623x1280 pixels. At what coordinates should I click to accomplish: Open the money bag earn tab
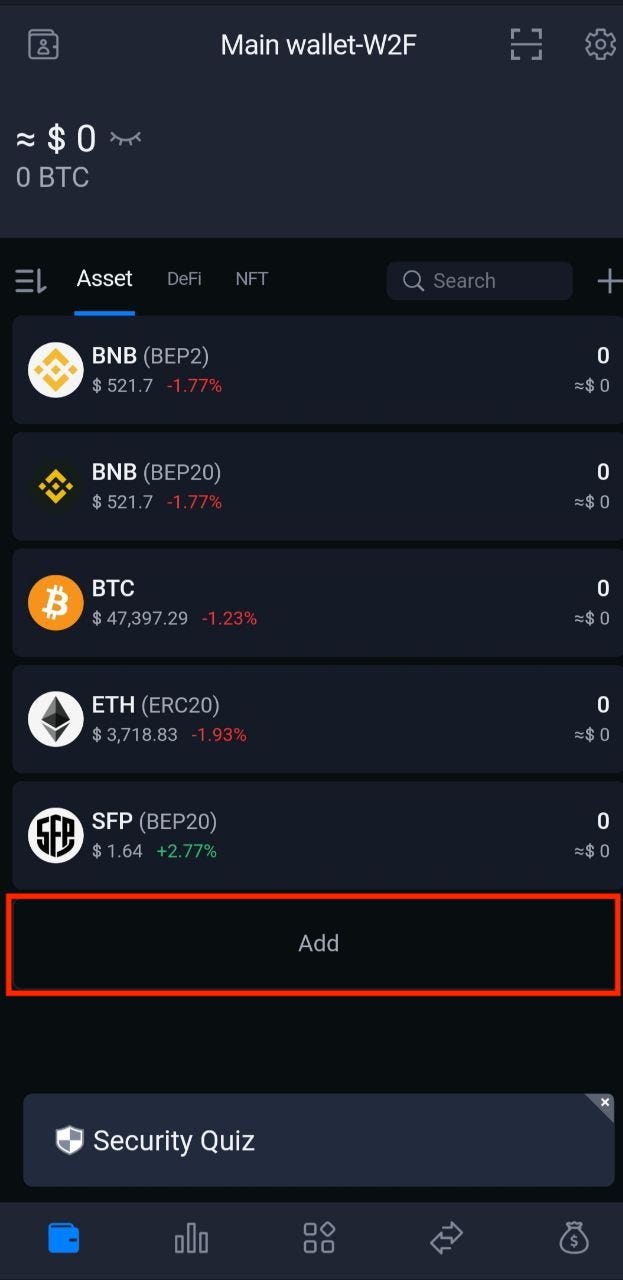click(x=573, y=1240)
